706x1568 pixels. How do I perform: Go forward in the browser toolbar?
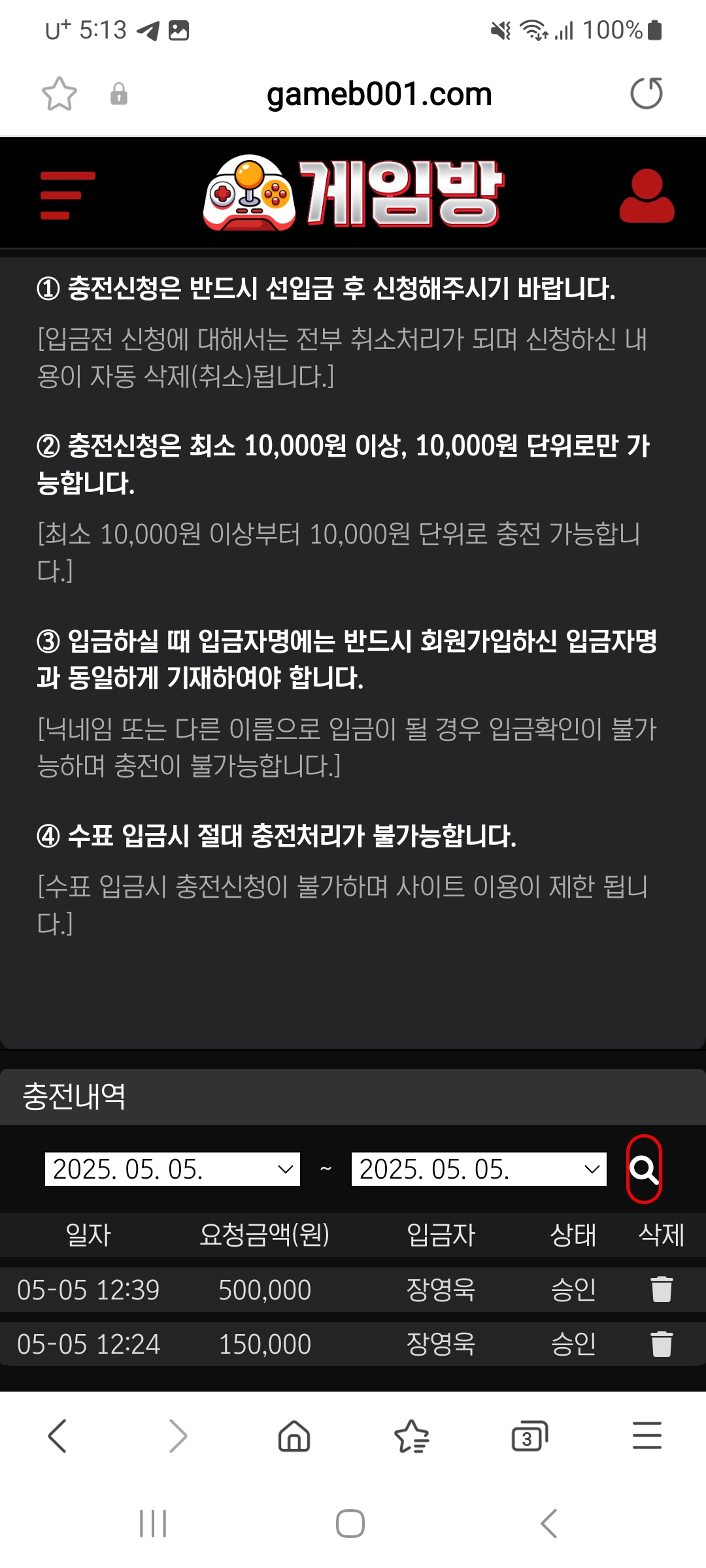[x=178, y=1436]
